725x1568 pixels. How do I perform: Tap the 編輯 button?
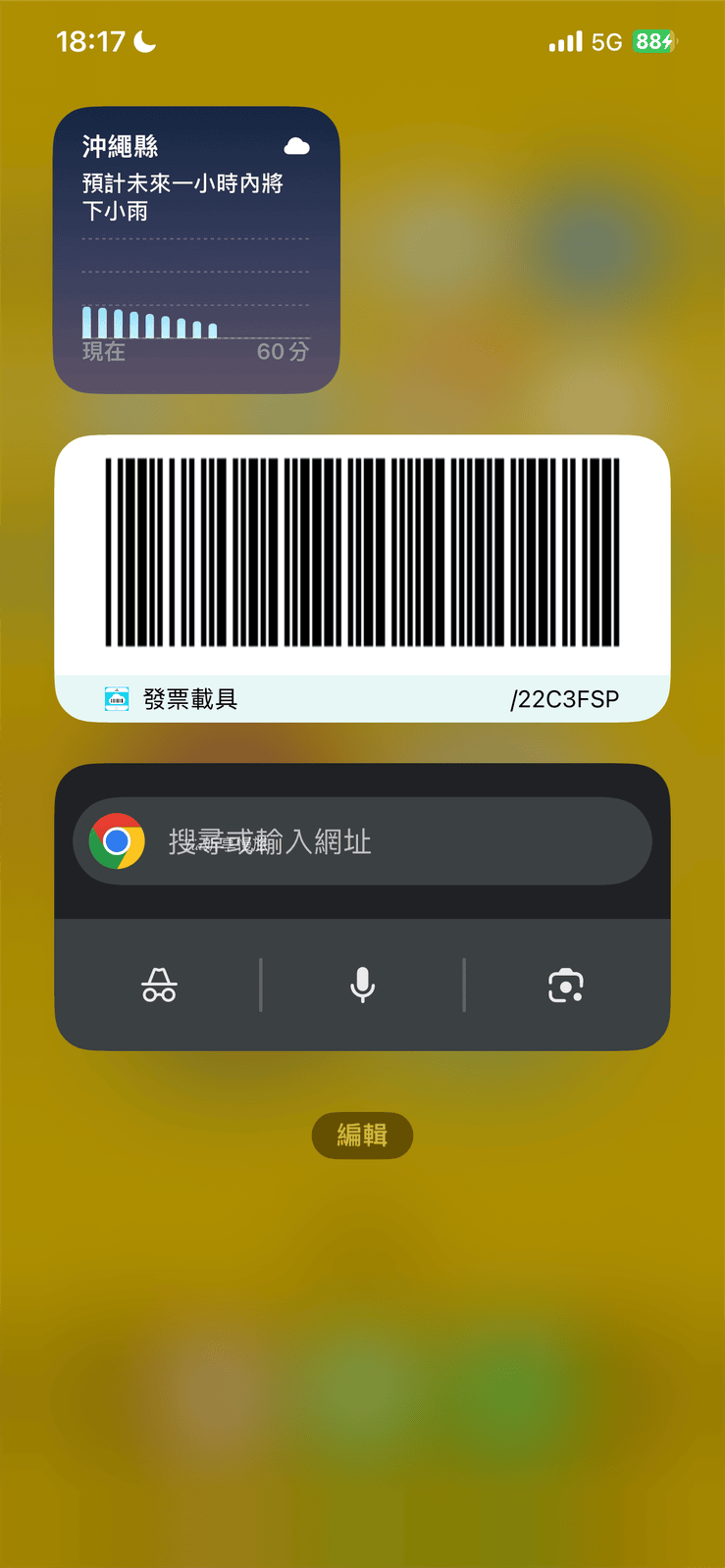click(362, 1135)
